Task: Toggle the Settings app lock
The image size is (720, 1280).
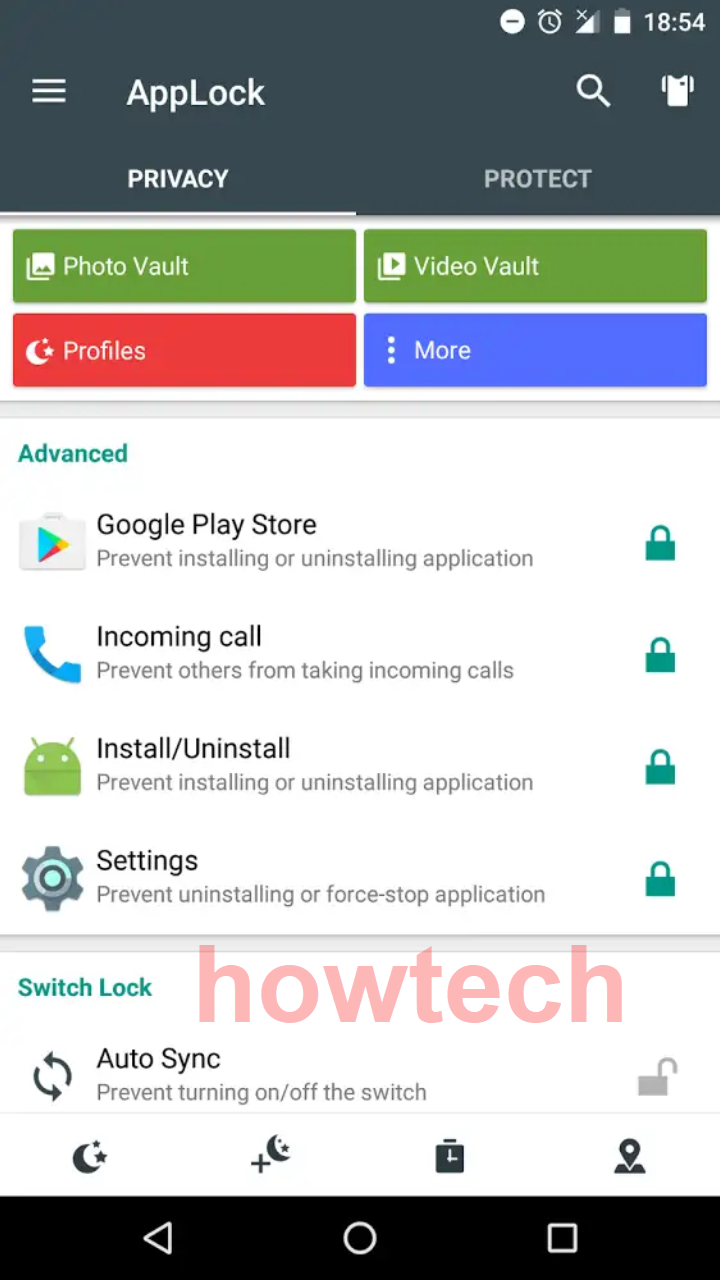Action: tap(660, 879)
